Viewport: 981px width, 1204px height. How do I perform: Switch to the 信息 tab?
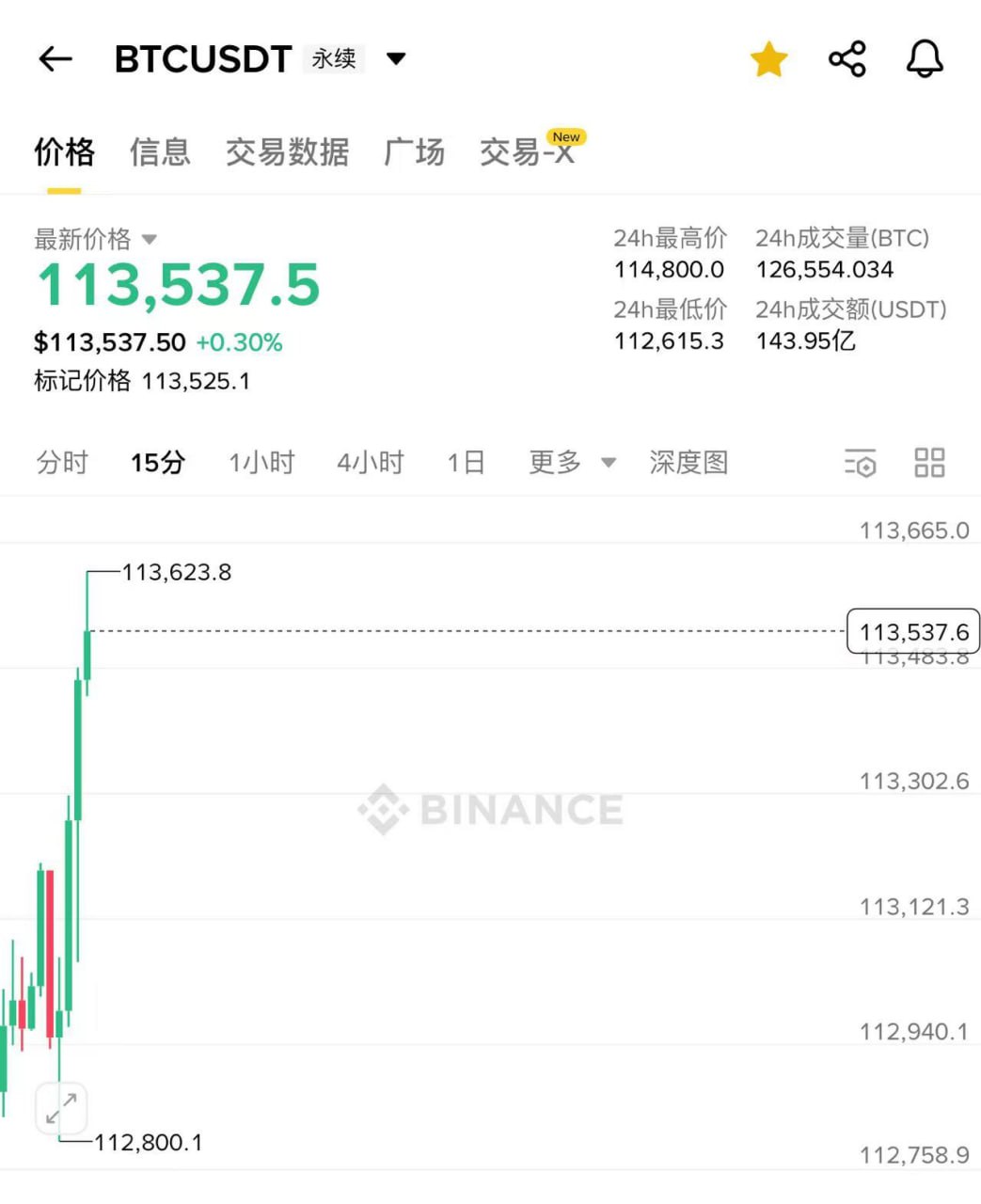[x=160, y=151]
